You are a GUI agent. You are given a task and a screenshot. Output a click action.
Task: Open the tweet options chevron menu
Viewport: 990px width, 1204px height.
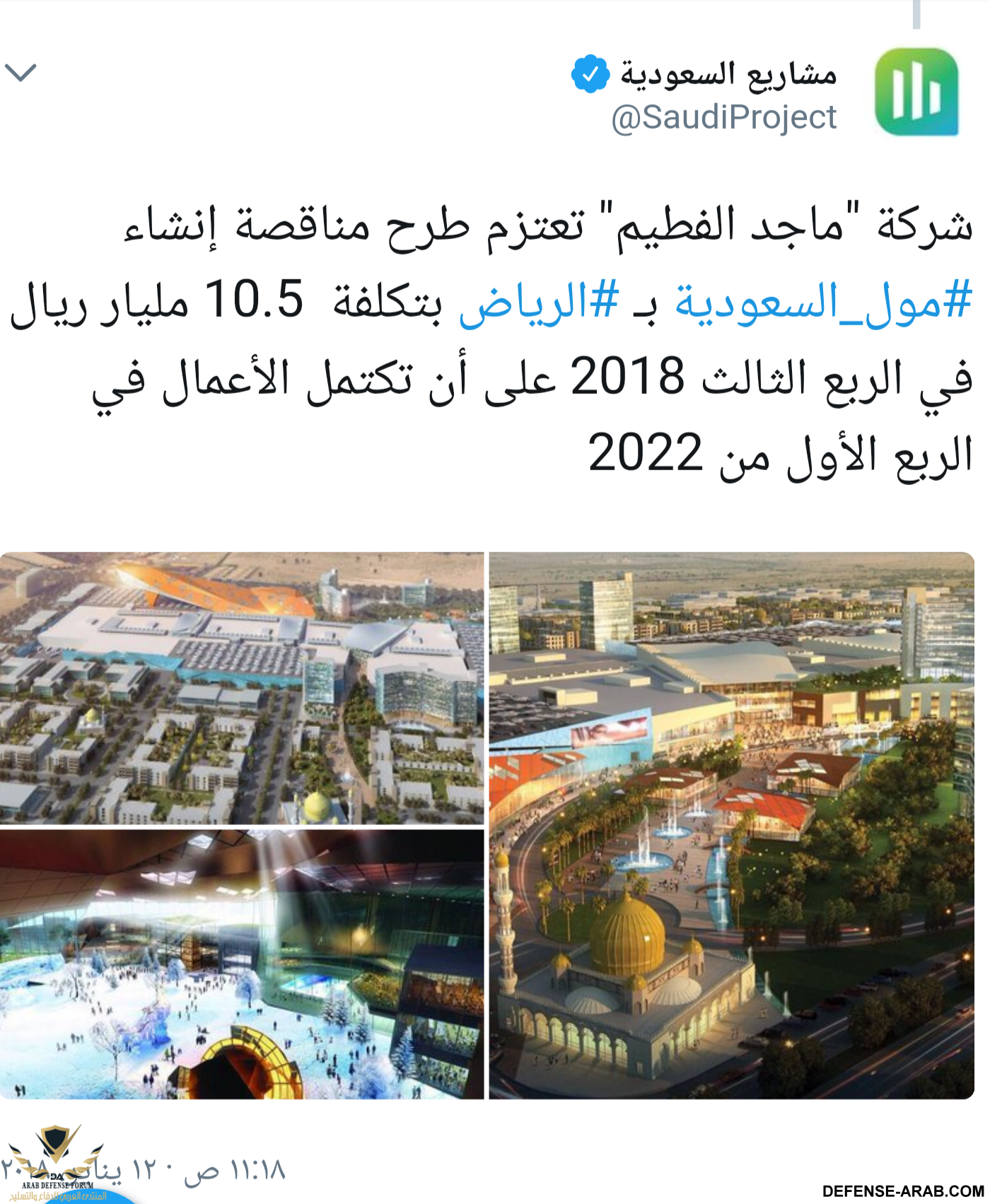[x=20, y=72]
